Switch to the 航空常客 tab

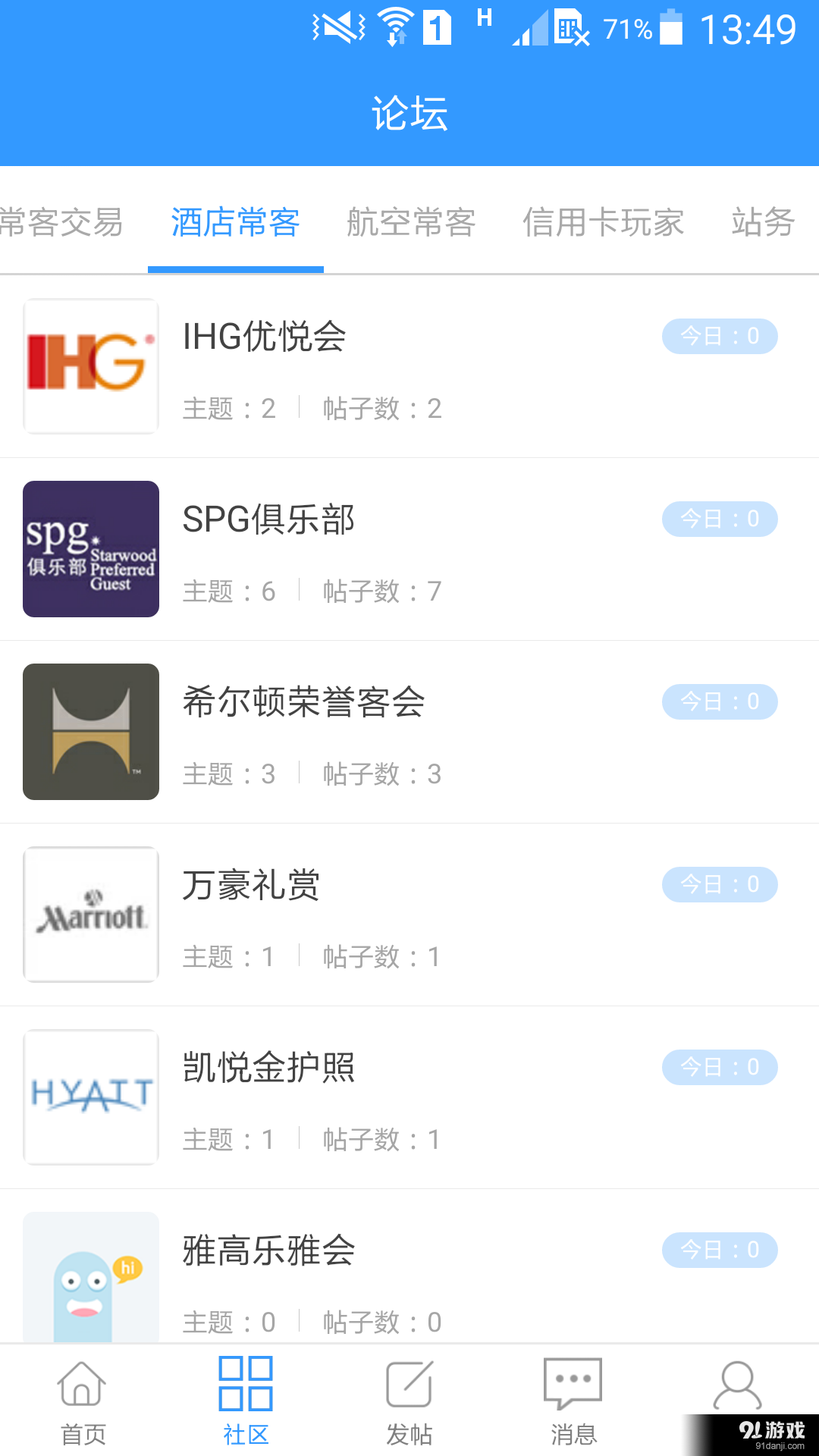(x=410, y=224)
